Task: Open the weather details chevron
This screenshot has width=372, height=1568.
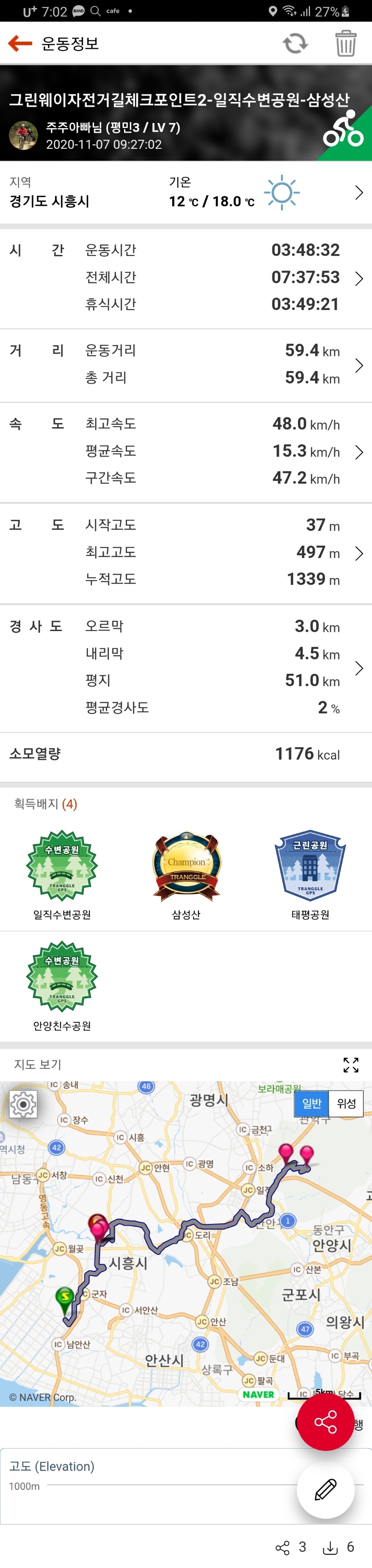Action: pos(359,193)
